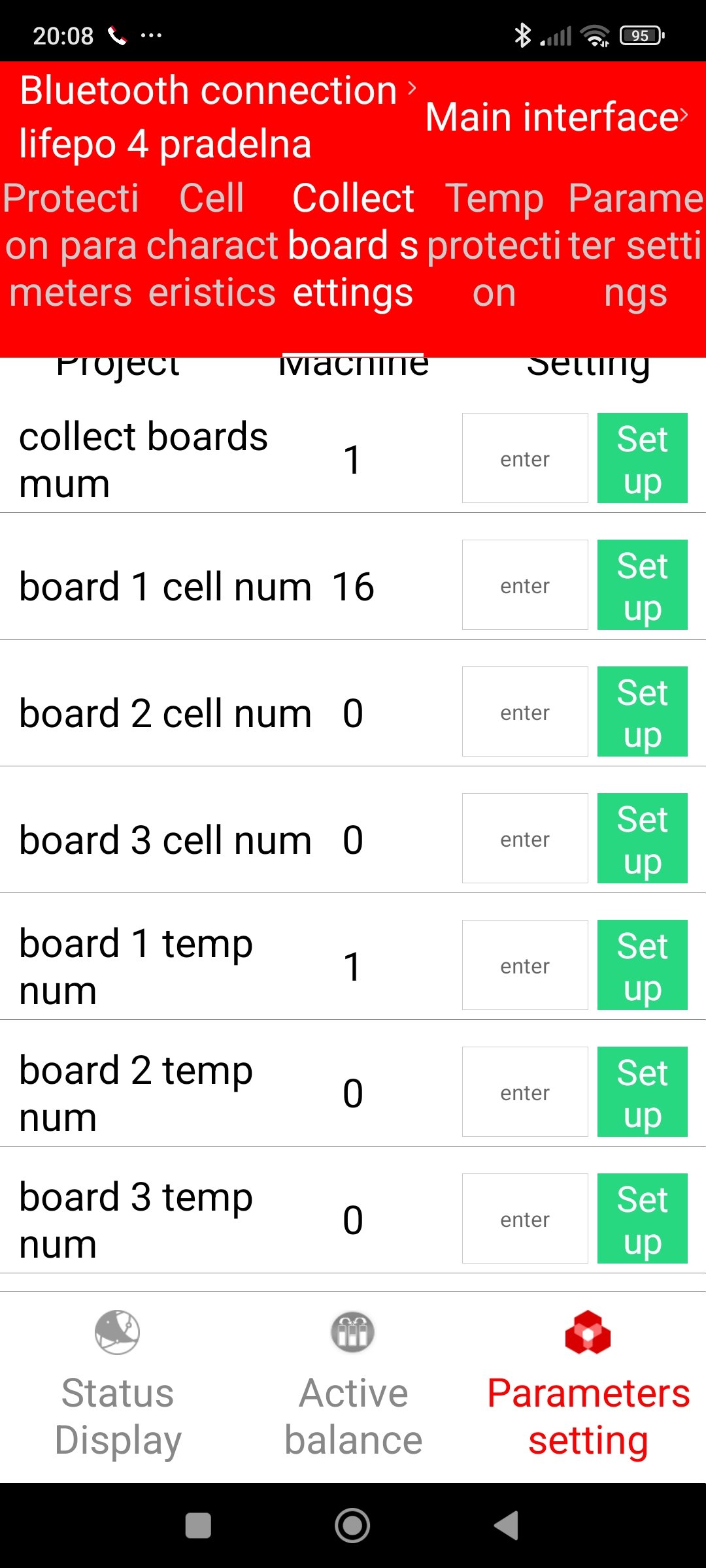Tap the board 1 cell num enter field
This screenshot has height=1568, width=706.
click(x=525, y=585)
